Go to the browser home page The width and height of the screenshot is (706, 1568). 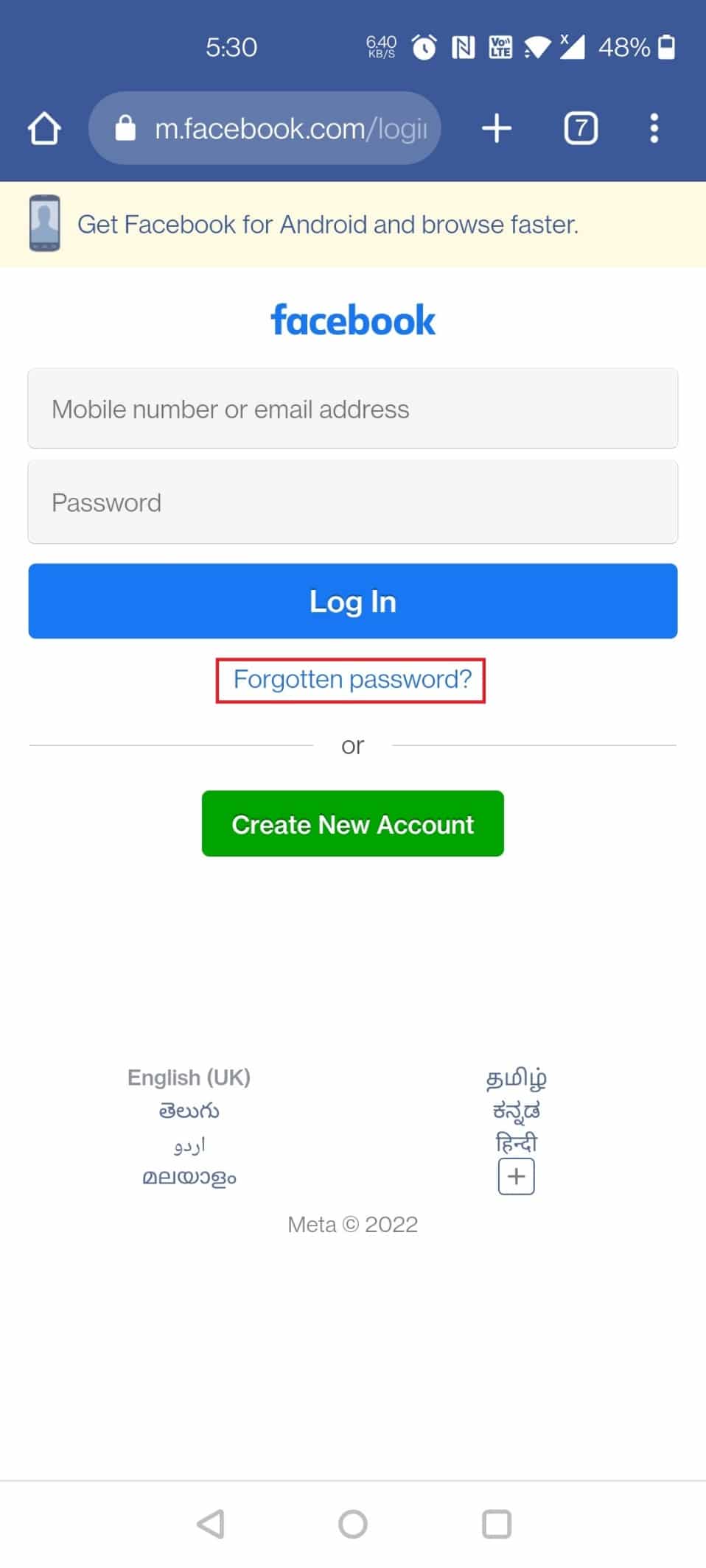pos(44,129)
